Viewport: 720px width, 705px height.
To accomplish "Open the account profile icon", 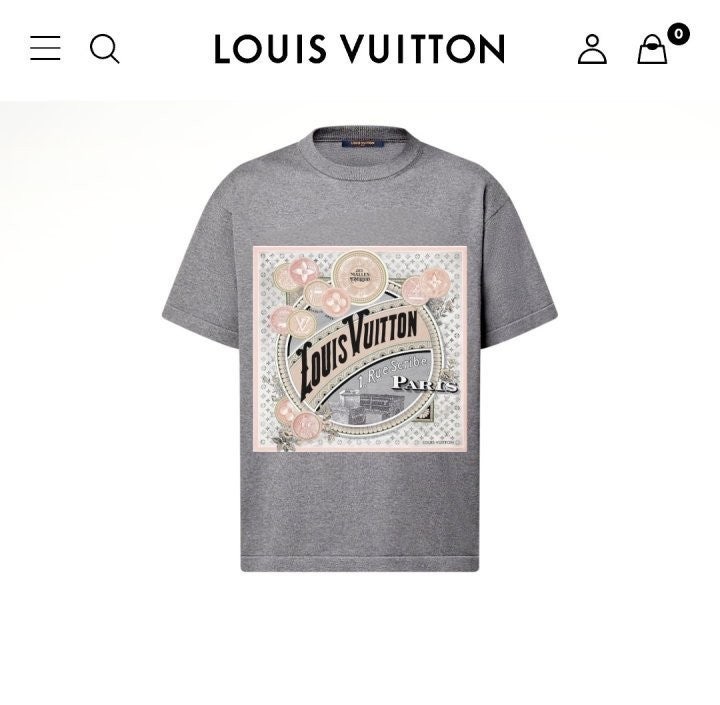I will [592, 49].
